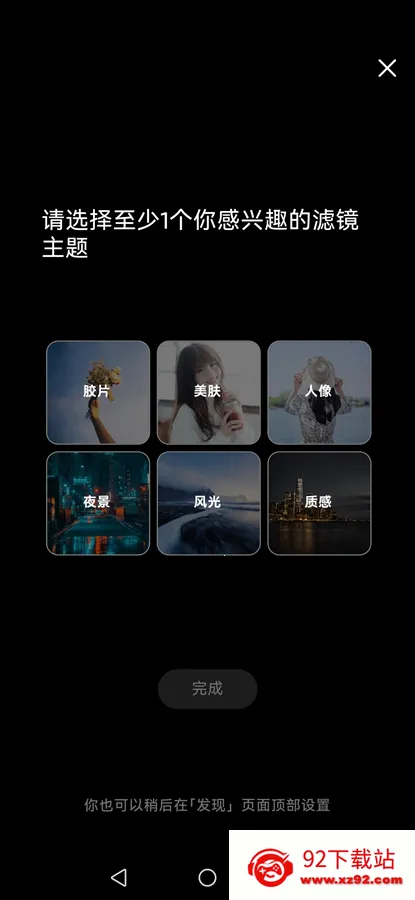The image size is (415, 900).
Task: Close the filter theme selection screen
Action: [387, 68]
